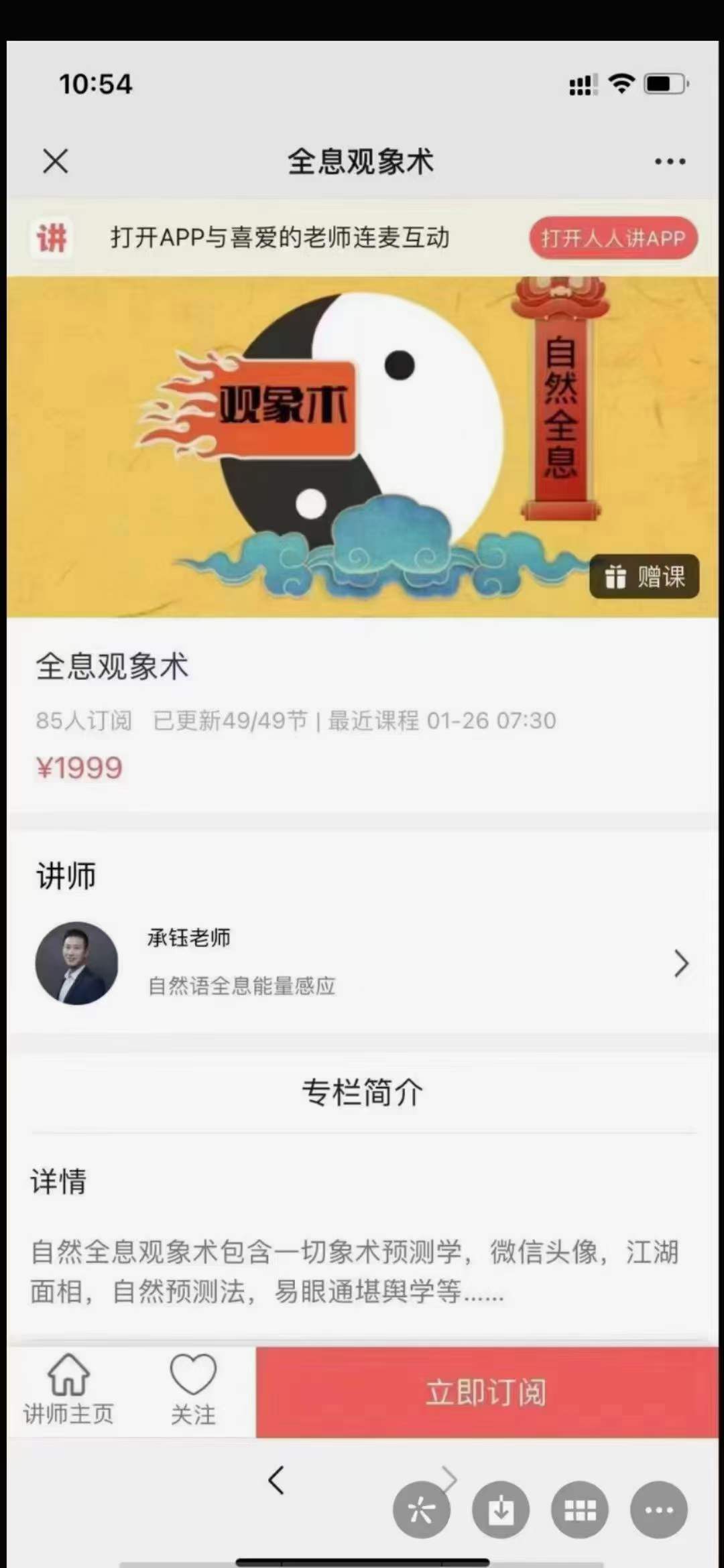This screenshot has height=1568, width=724.
Task: Tap the 打开人人讲APP button
Action: tap(612, 238)
